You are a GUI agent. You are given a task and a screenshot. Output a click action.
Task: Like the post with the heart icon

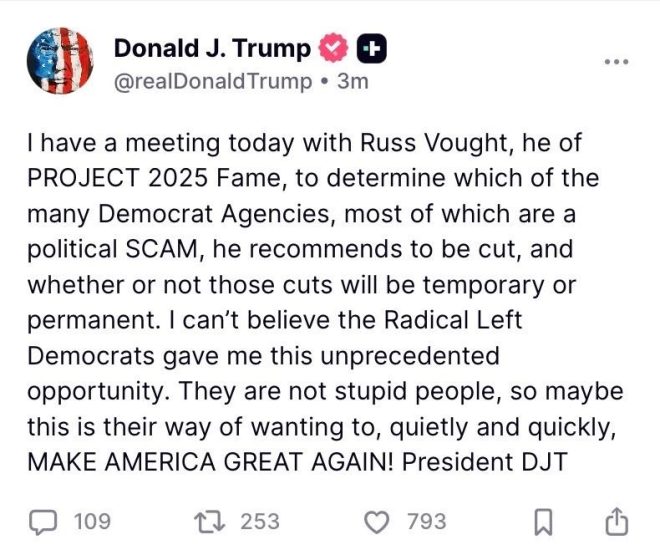[377, 521]
